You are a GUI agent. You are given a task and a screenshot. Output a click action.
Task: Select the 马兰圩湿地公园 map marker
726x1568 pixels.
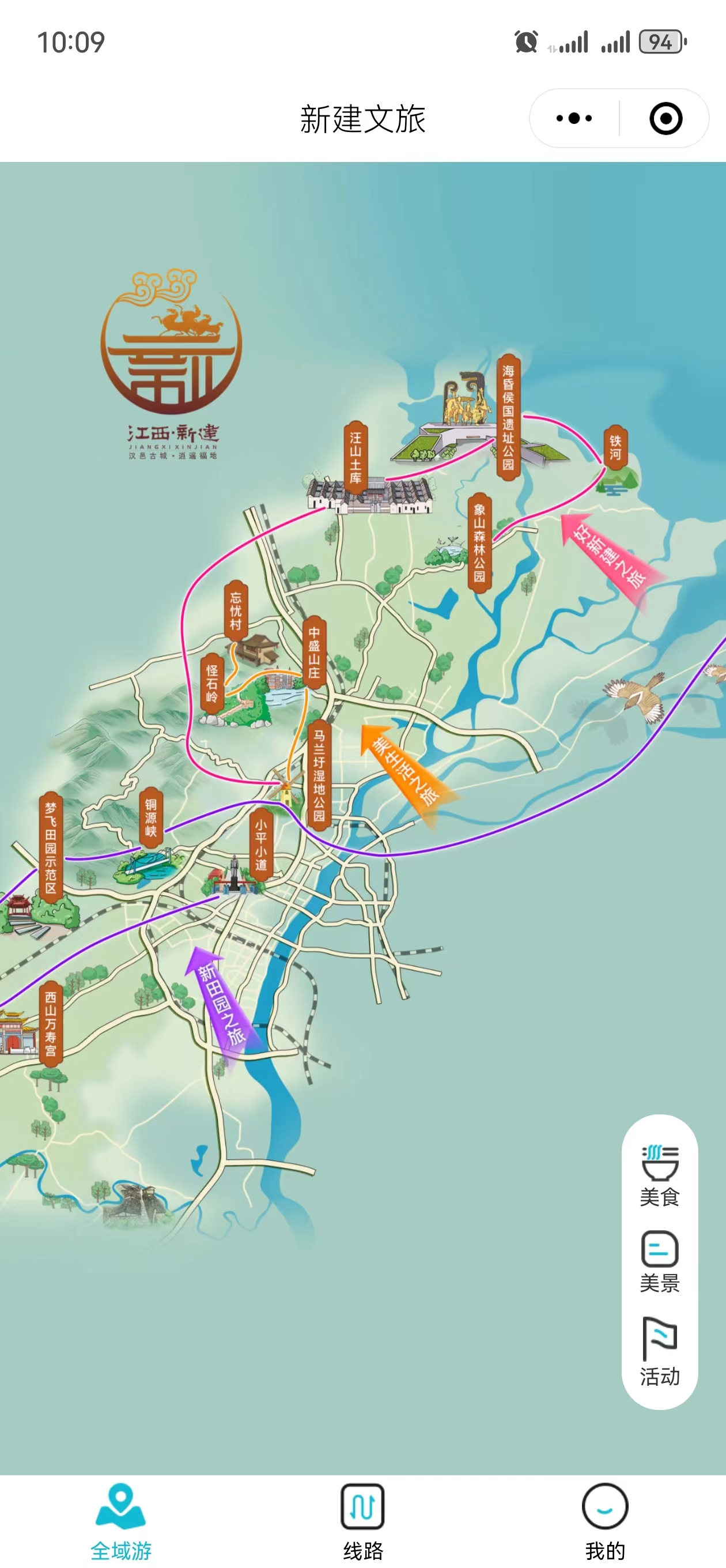[319, 775]
